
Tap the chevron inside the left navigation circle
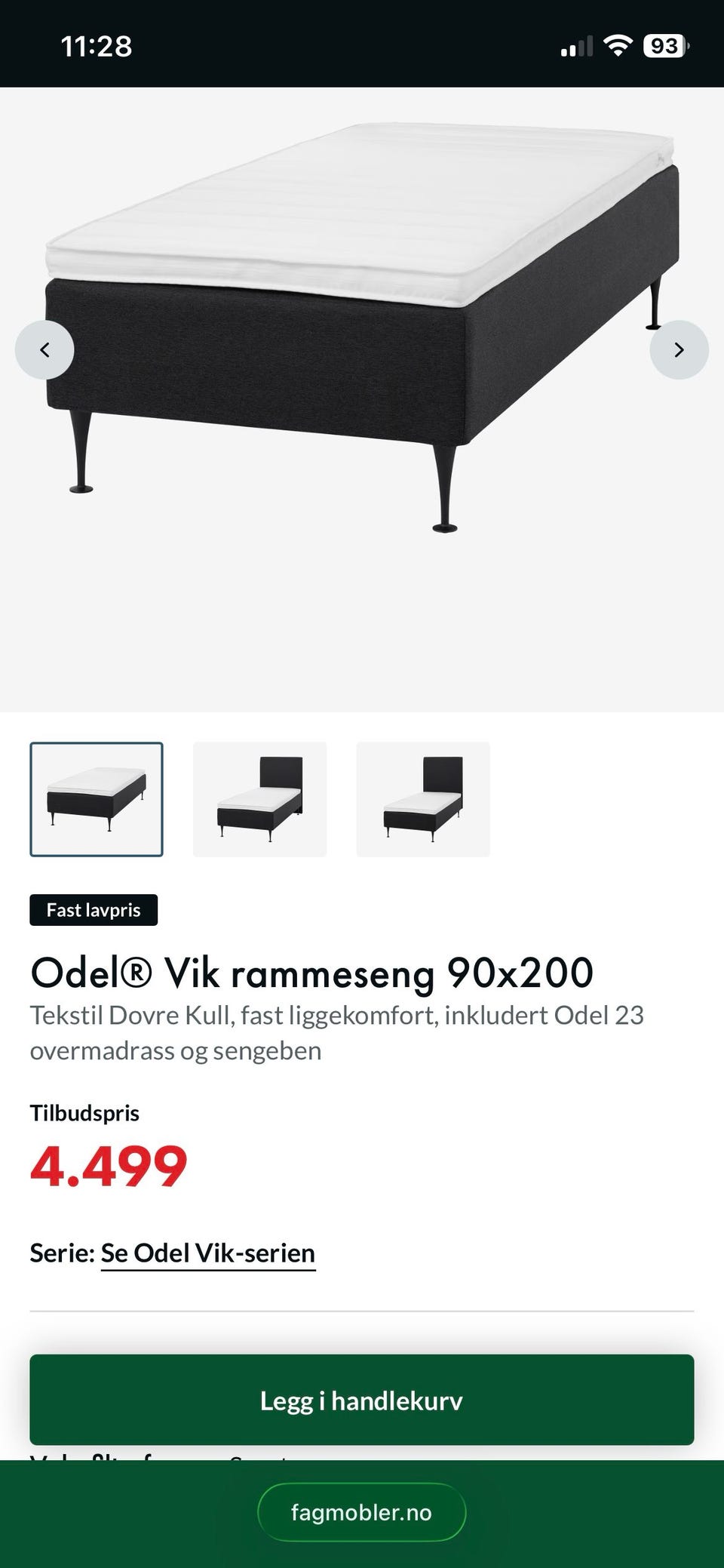(x=45, y=349)
